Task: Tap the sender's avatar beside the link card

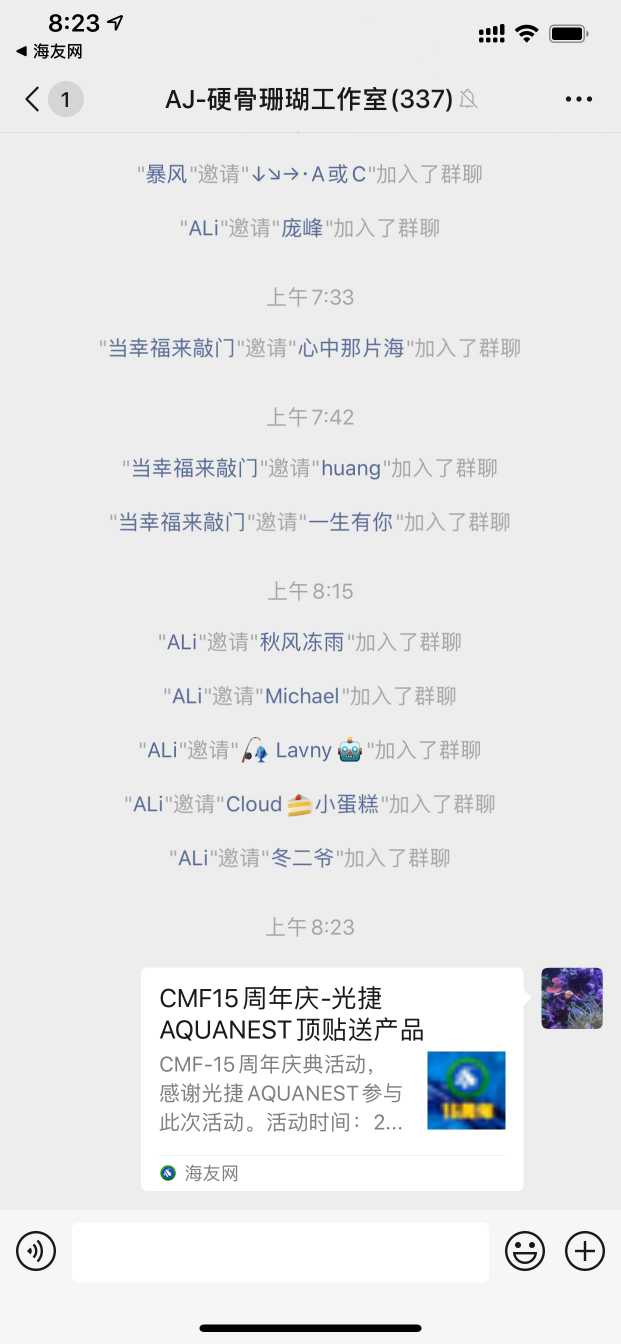Action: 571,998
